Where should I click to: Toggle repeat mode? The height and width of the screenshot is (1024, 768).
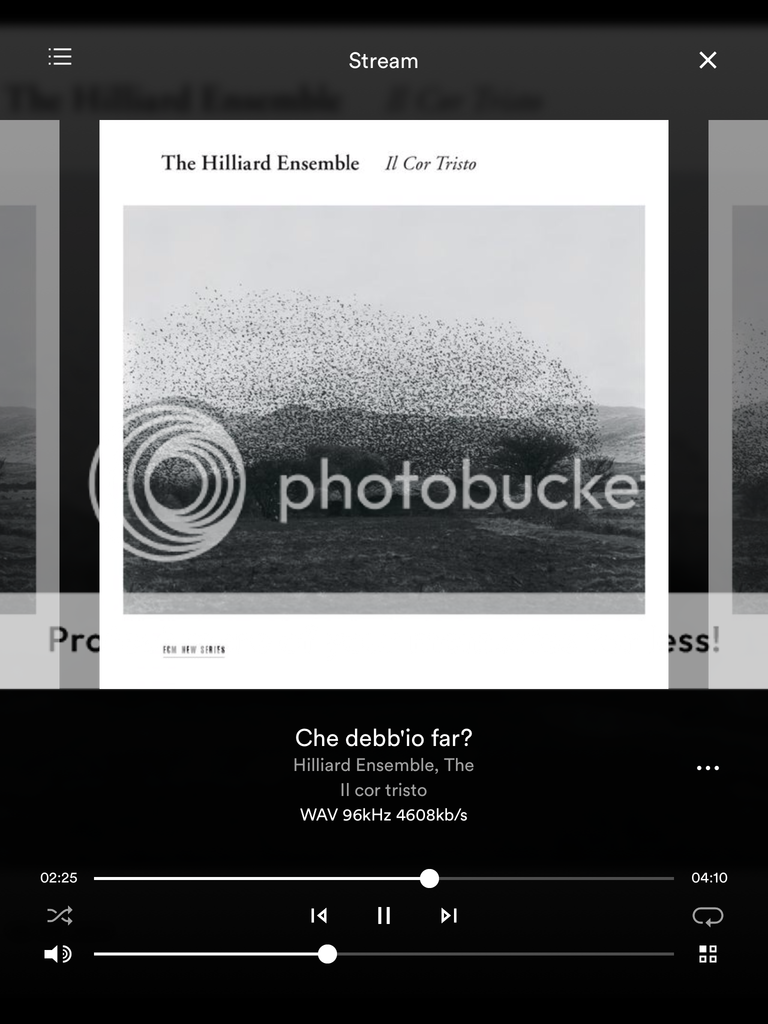point(708,915)
